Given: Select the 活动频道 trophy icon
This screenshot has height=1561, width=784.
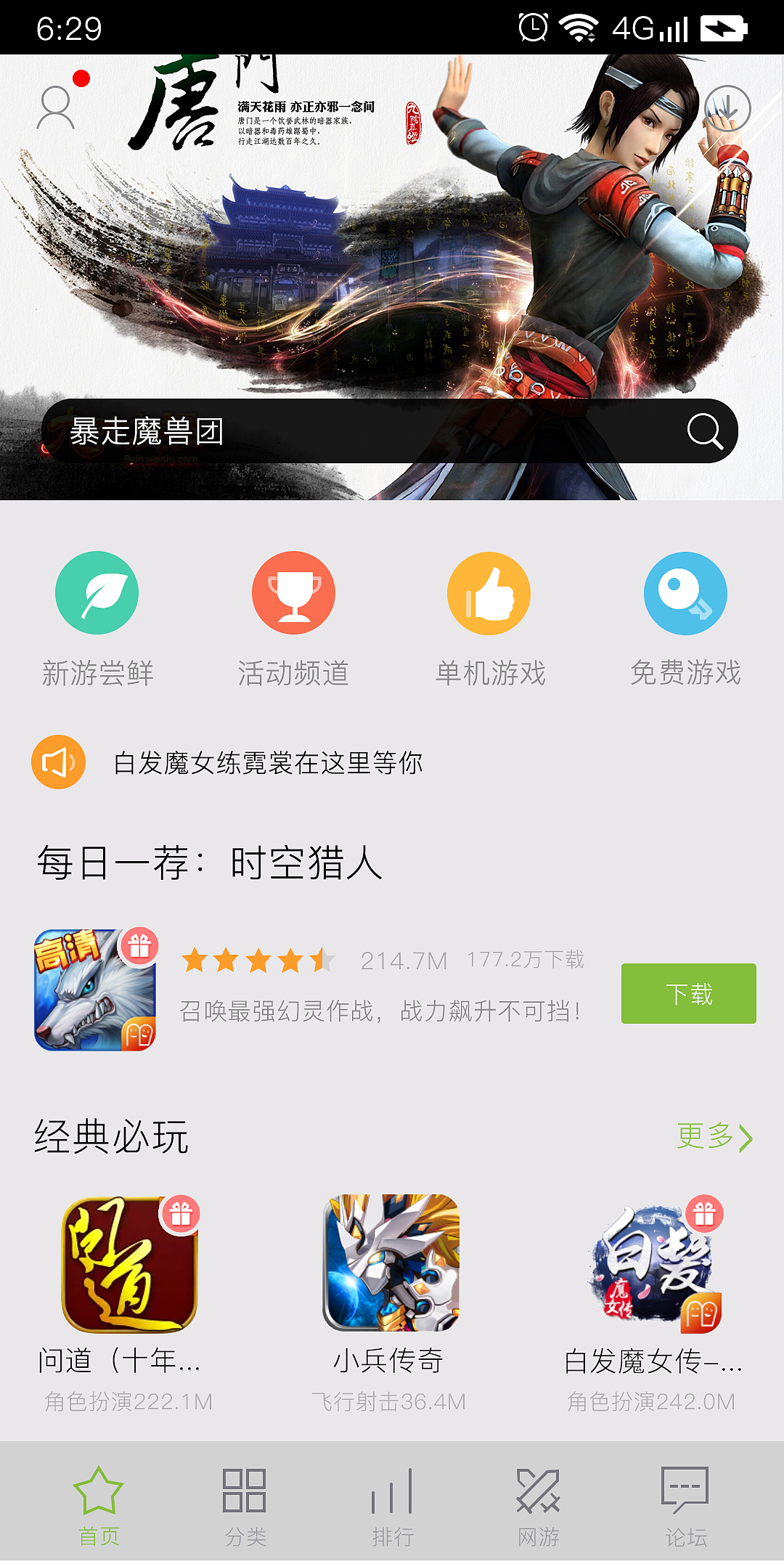Looking at the screenshot, I should point(293,592).
